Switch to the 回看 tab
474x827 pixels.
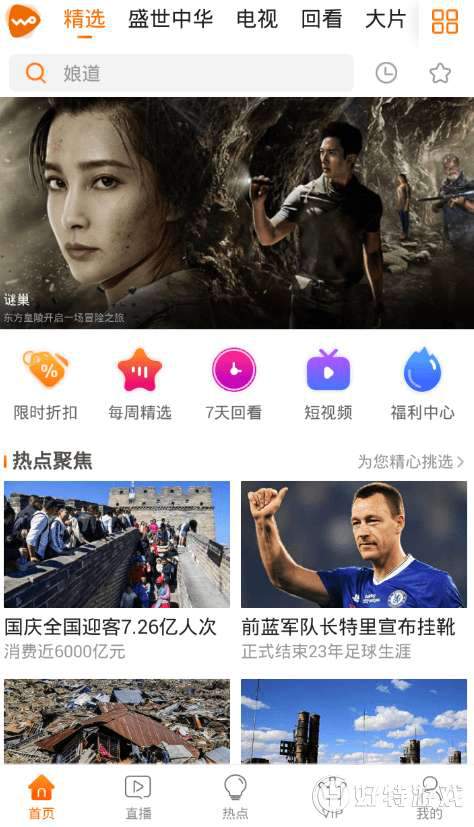point(321,20)
